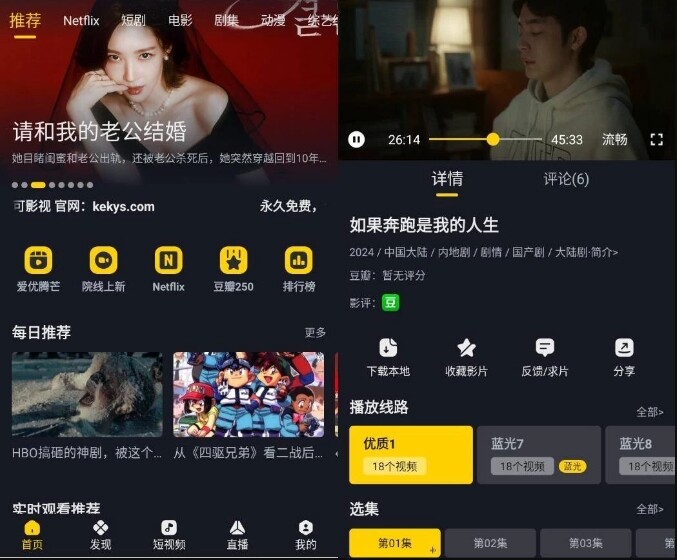Download video via 下载本地
Viewport: 677px width, 560px height.
point(388,356)
